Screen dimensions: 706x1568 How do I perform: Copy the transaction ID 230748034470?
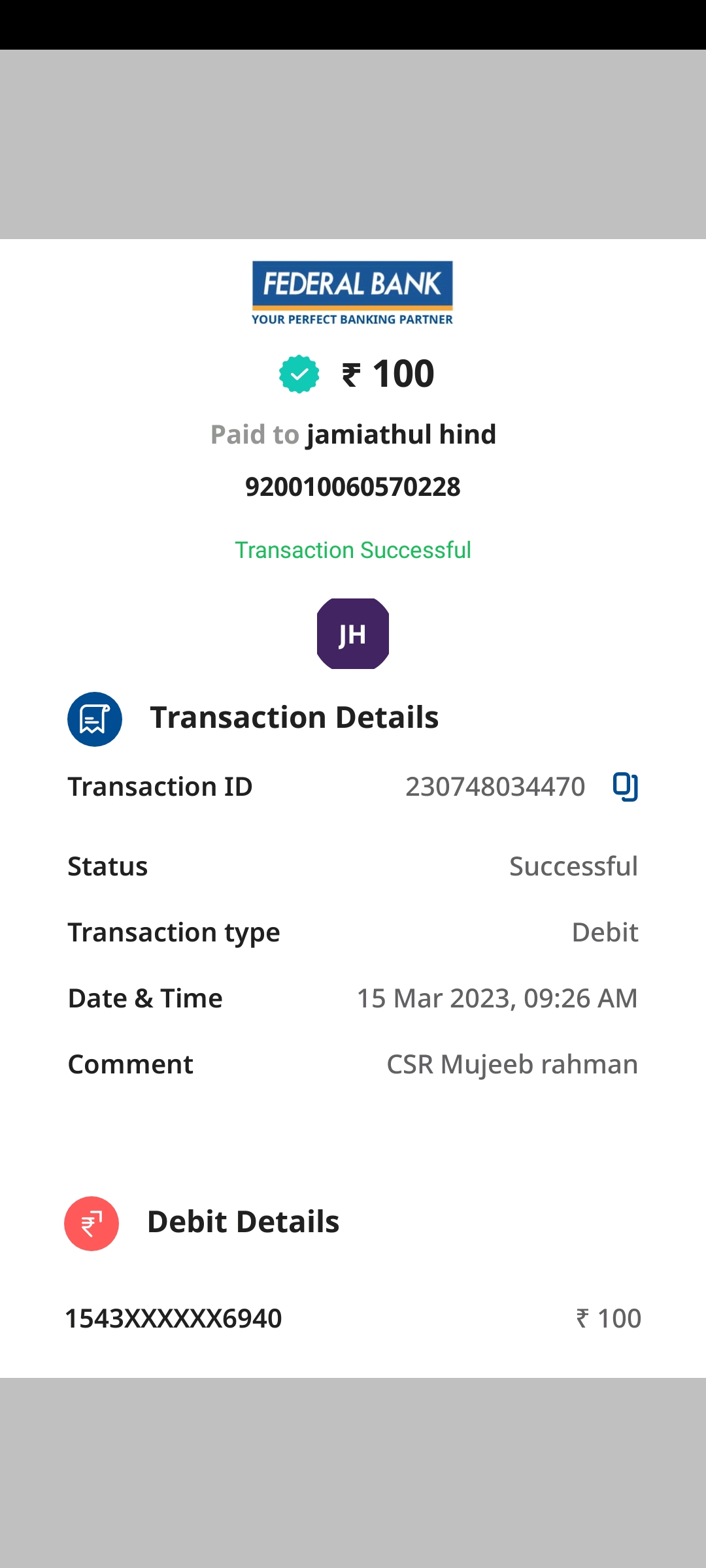click(x=625, y=786)
